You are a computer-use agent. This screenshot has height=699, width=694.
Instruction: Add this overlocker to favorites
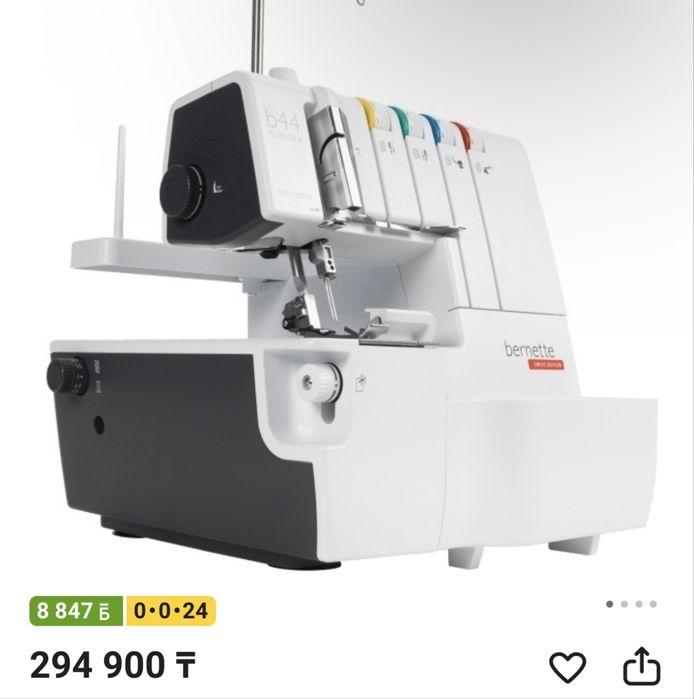[568, 666]
